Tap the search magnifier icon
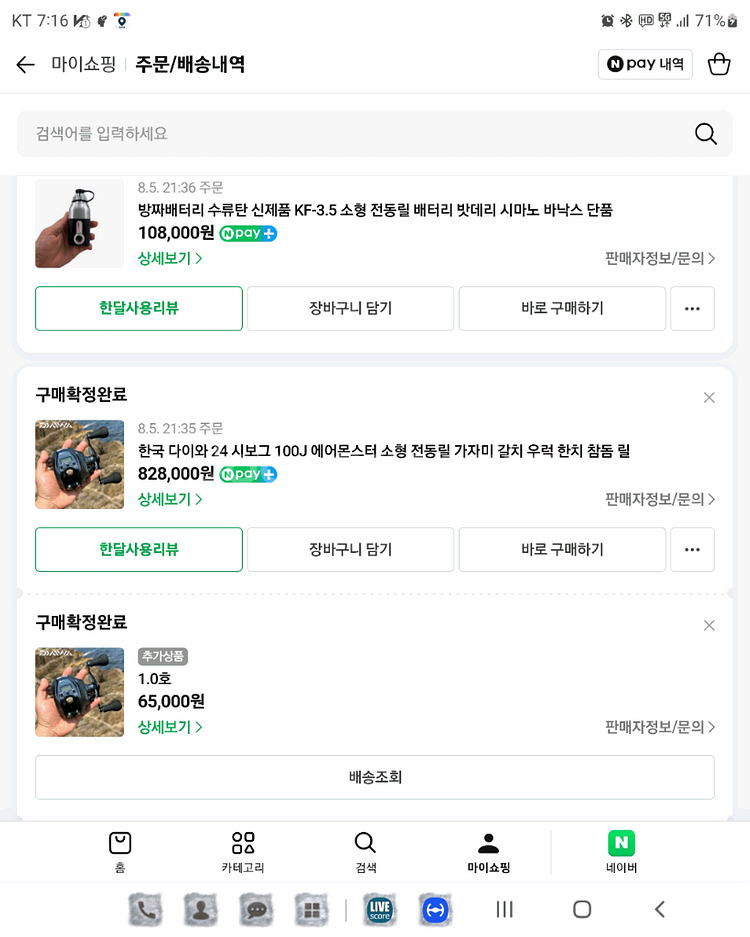This screenshot has height=937, width=750. click(705, 133)
